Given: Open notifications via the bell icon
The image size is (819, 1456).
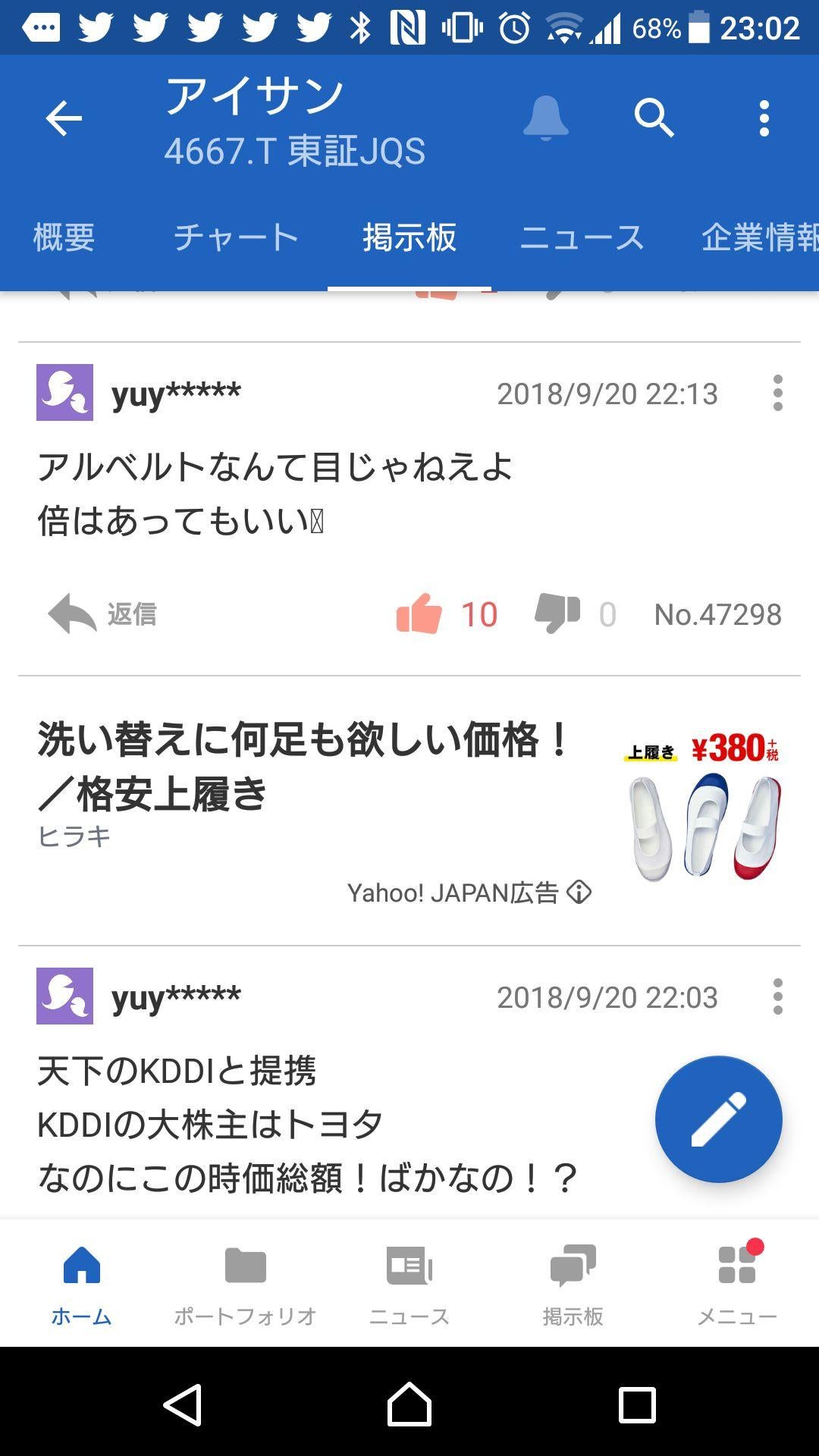Looking at the screenshot, I should (545, 118).
